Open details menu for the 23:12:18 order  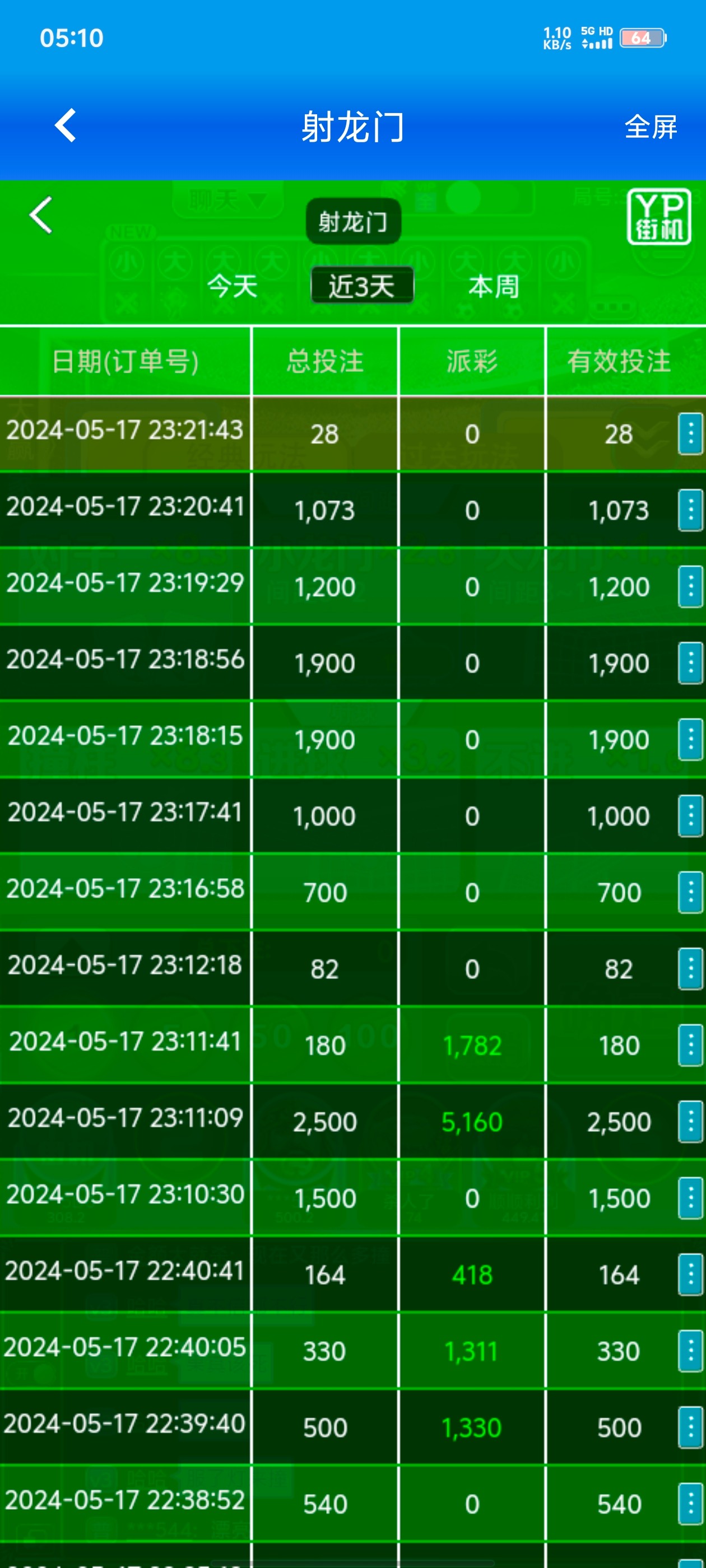coord(690,968)
